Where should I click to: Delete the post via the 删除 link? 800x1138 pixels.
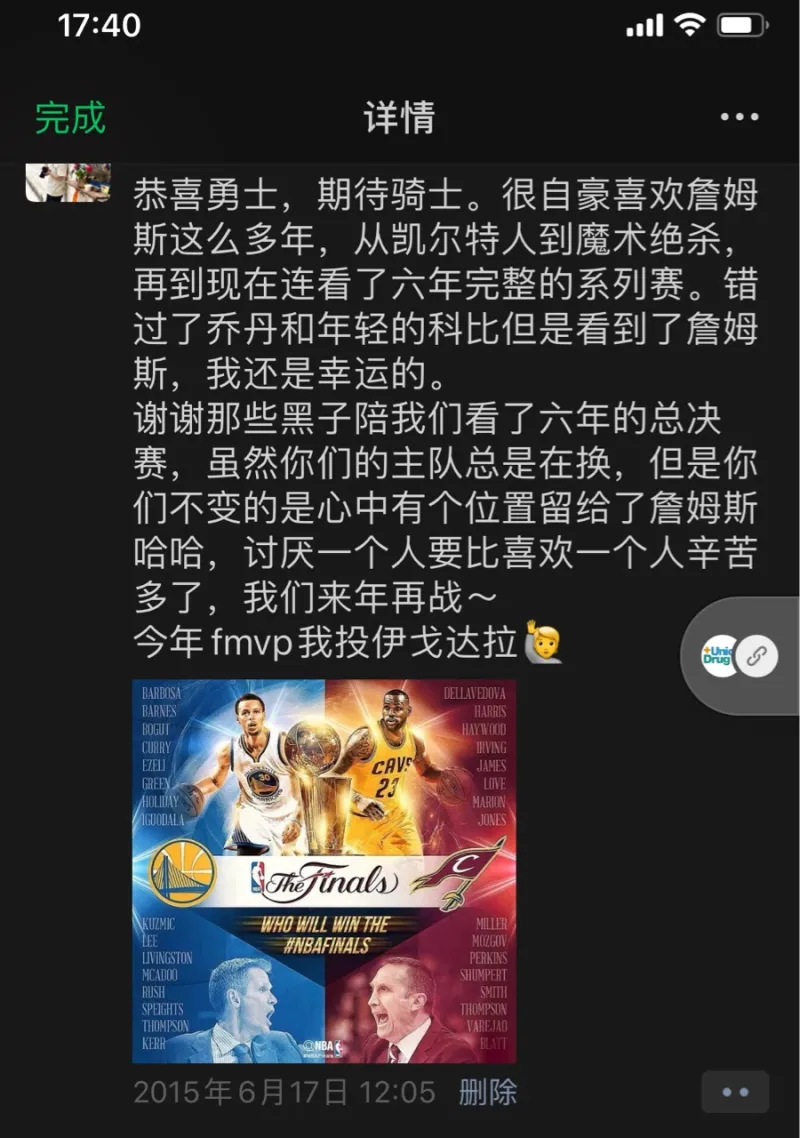coord(486,1093)
